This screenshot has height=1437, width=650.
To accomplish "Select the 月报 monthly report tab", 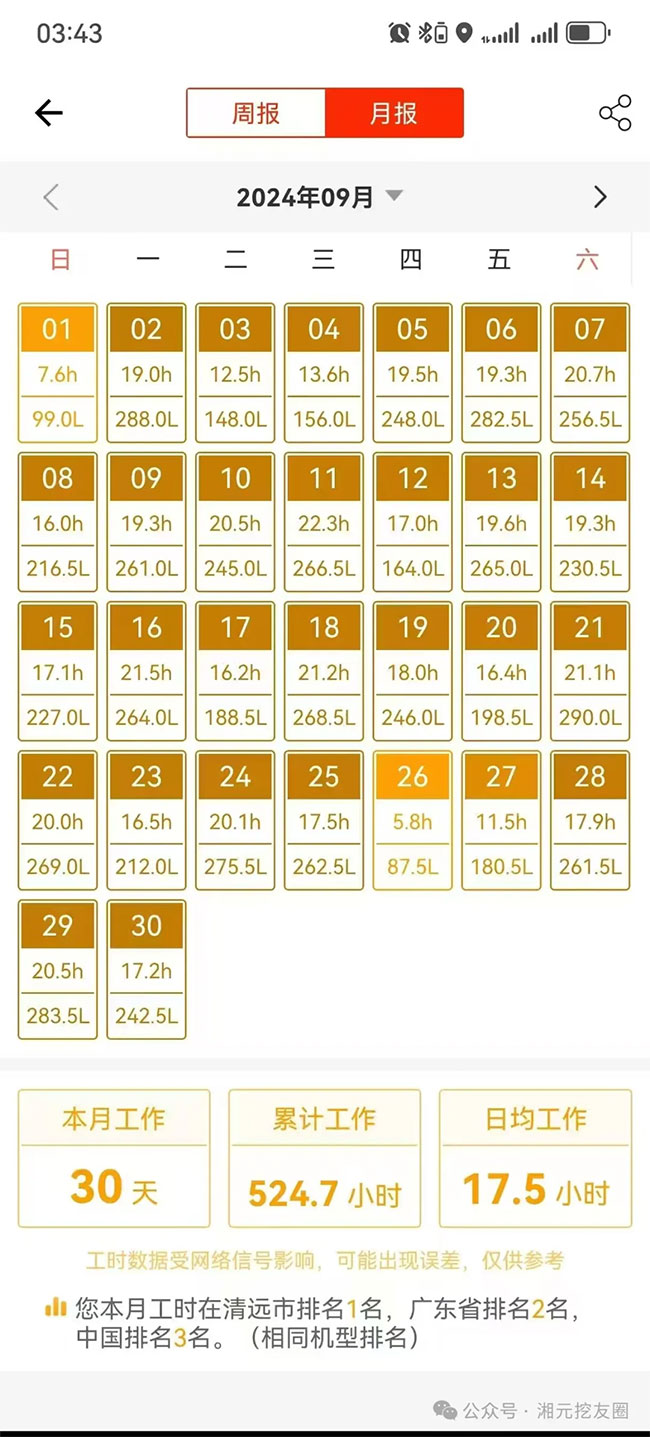I will (x=394, y=113).
